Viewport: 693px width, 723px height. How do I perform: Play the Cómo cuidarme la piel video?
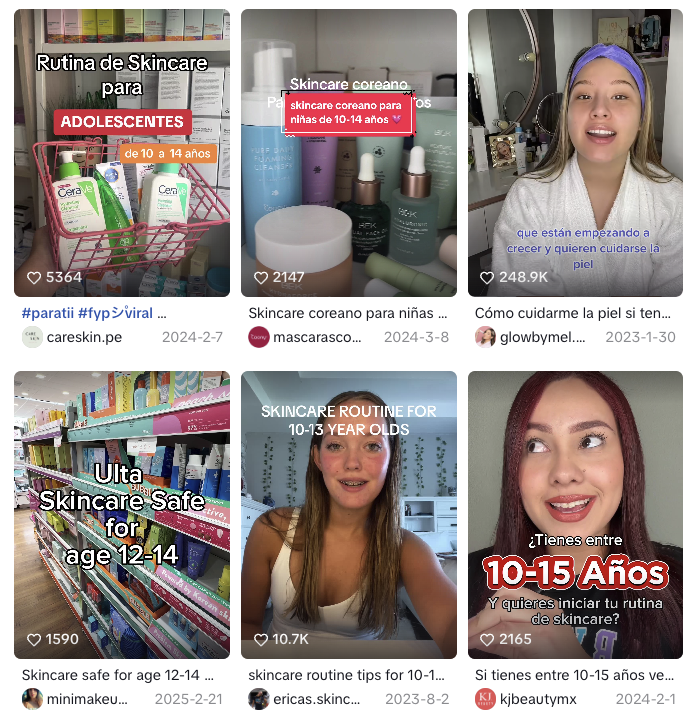(x=575, y=150)
